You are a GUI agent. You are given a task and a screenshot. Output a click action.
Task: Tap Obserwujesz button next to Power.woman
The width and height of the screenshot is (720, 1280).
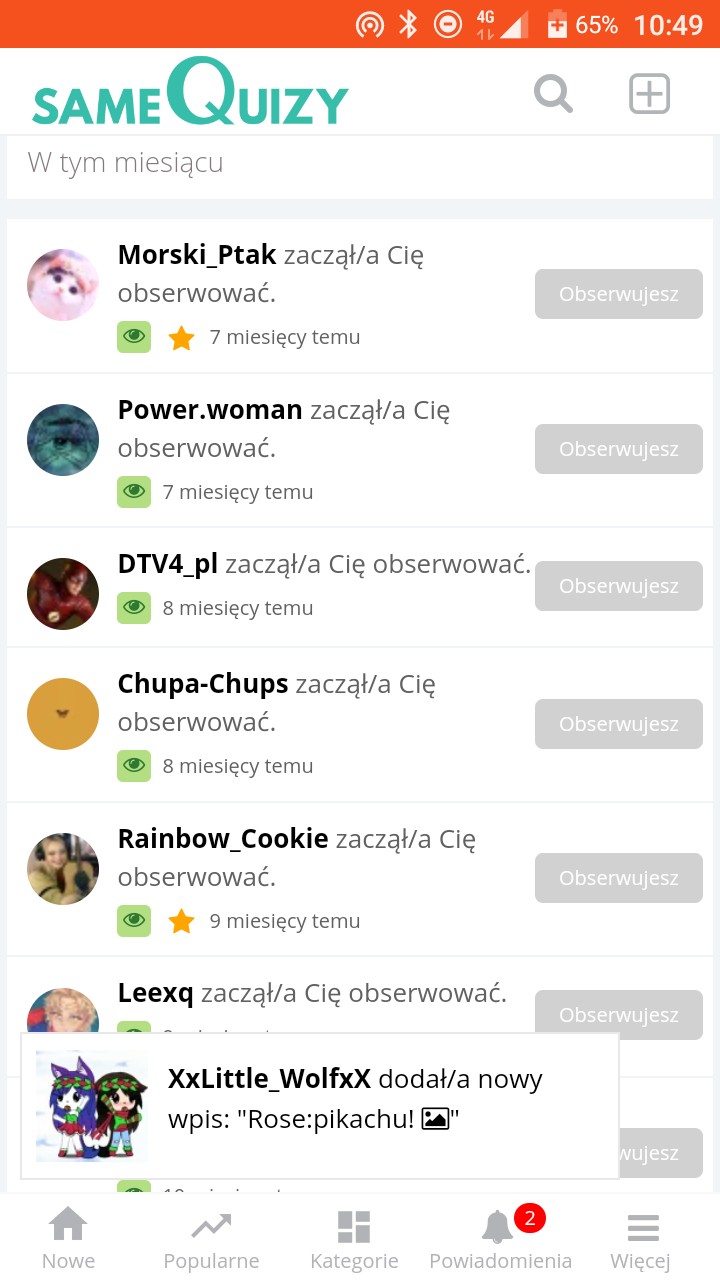click(618, 449)
